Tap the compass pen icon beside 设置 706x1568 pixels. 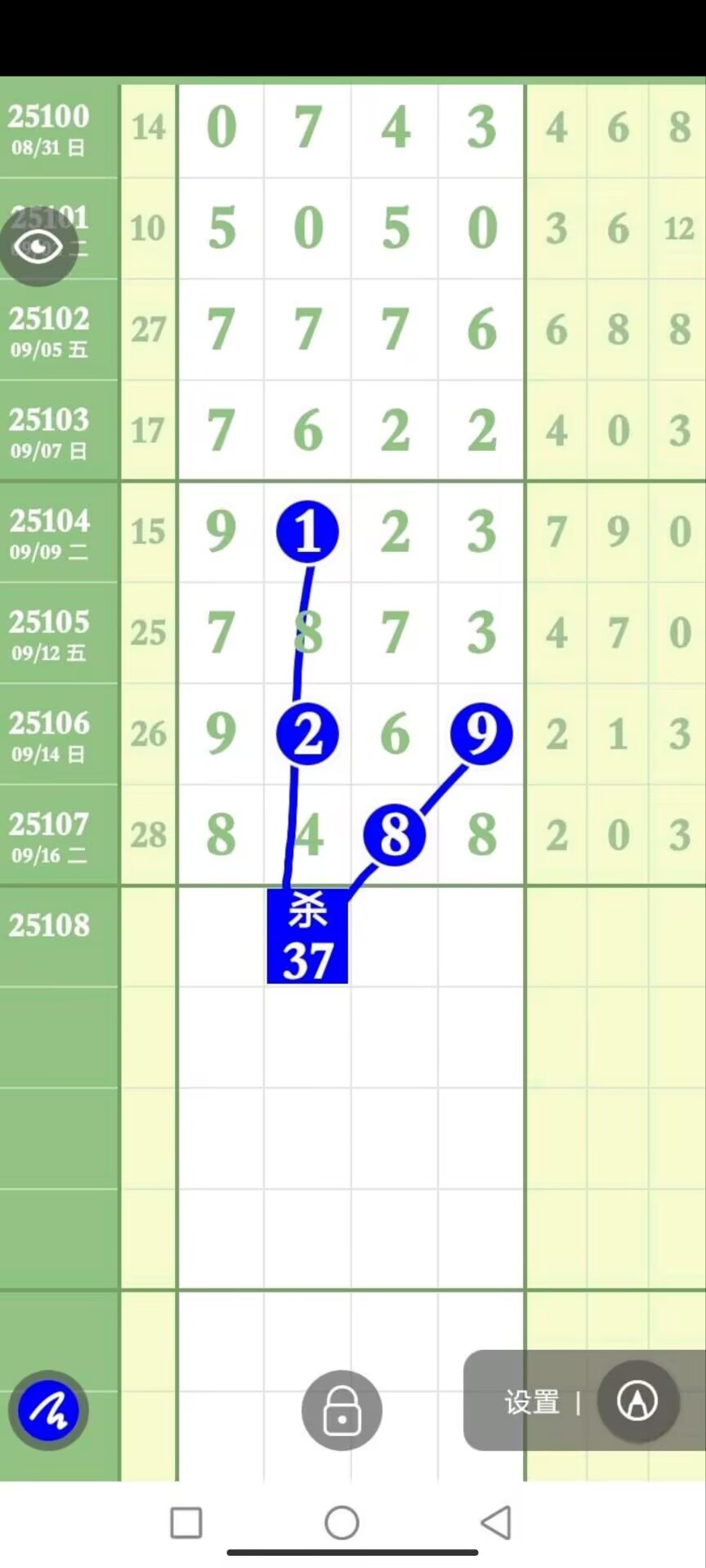(x=637, y=1401)
